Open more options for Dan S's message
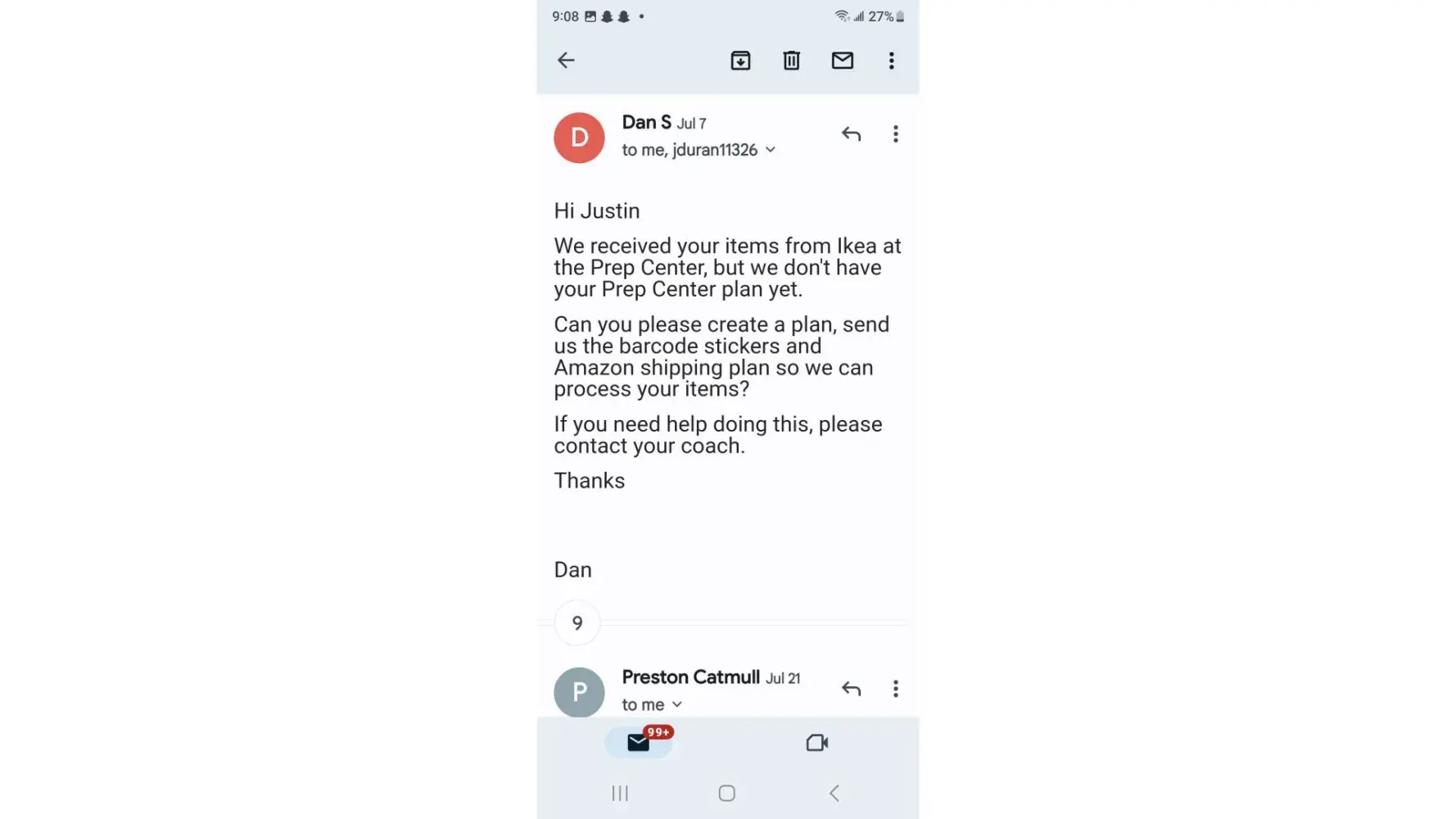 (895, 133)
